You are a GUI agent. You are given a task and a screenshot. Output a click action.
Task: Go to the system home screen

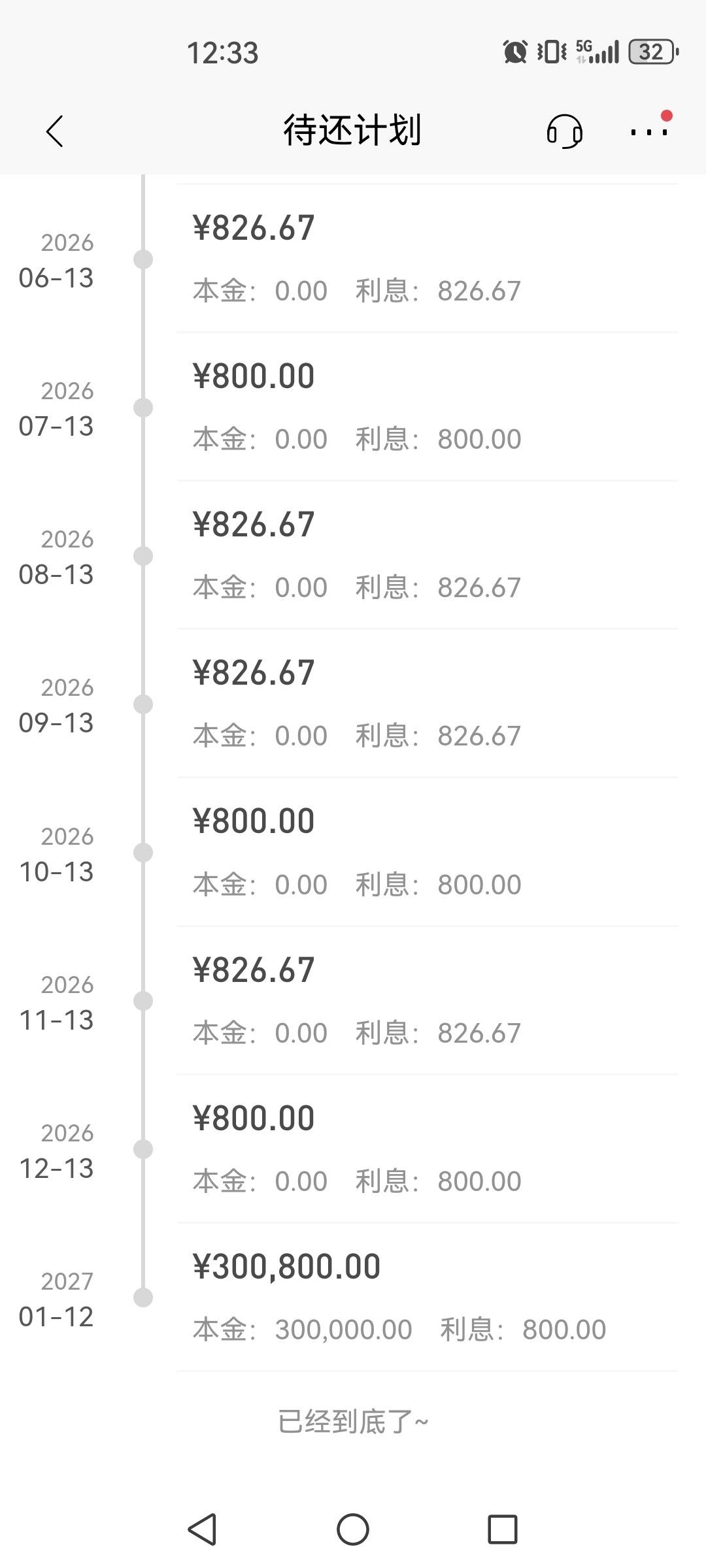tap(353, 1529)
